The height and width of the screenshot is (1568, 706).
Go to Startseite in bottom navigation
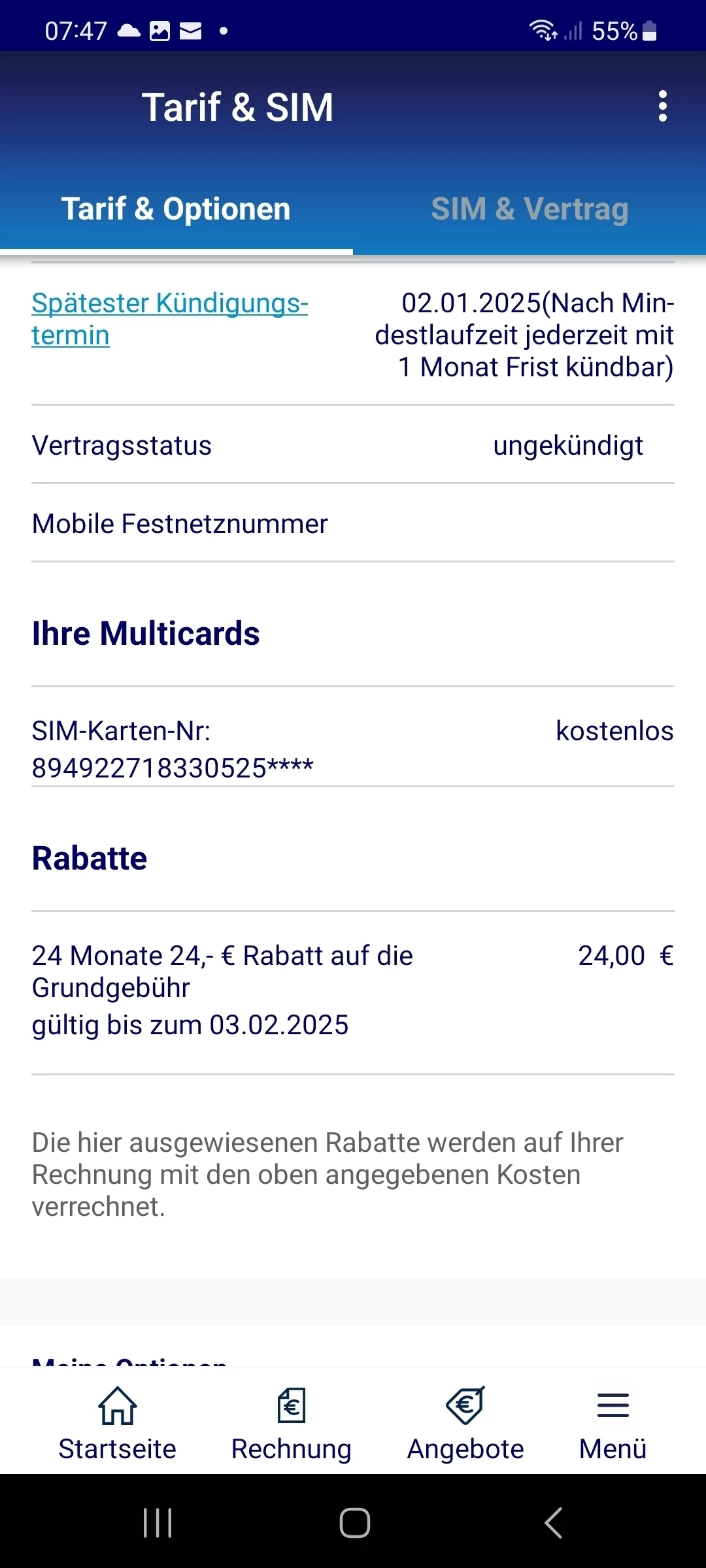pyautogui.click(x=118, y=1424)
